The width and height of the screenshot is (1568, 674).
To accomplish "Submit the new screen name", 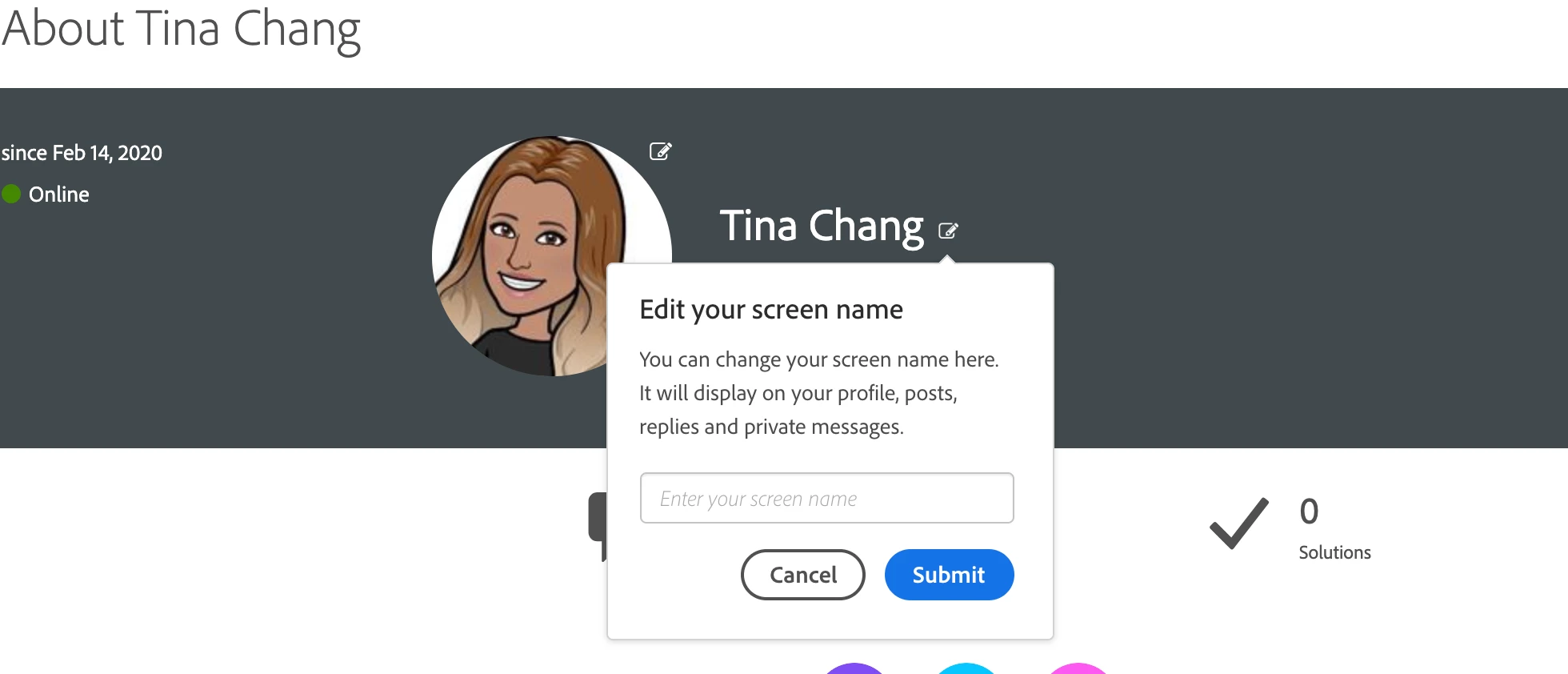I will (949, 575).
